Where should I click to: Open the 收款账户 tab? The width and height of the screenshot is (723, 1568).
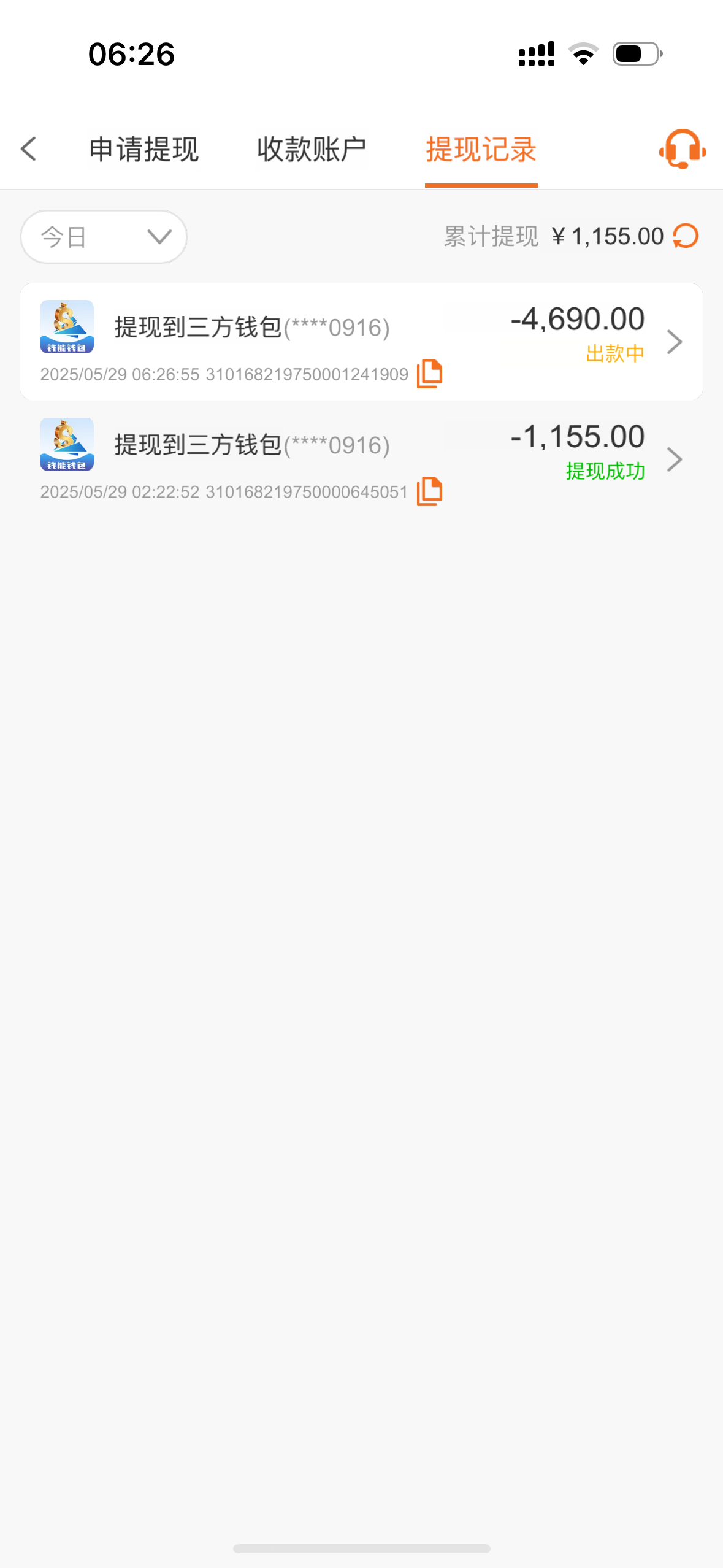tap(312, 150)
